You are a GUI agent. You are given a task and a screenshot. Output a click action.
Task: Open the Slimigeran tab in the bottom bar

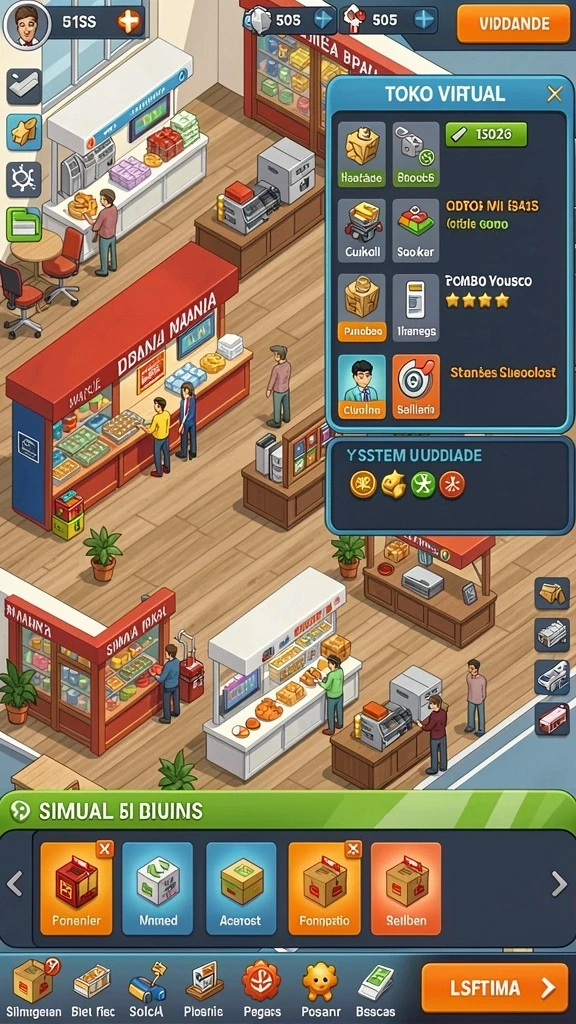click(x=35, y=988)
